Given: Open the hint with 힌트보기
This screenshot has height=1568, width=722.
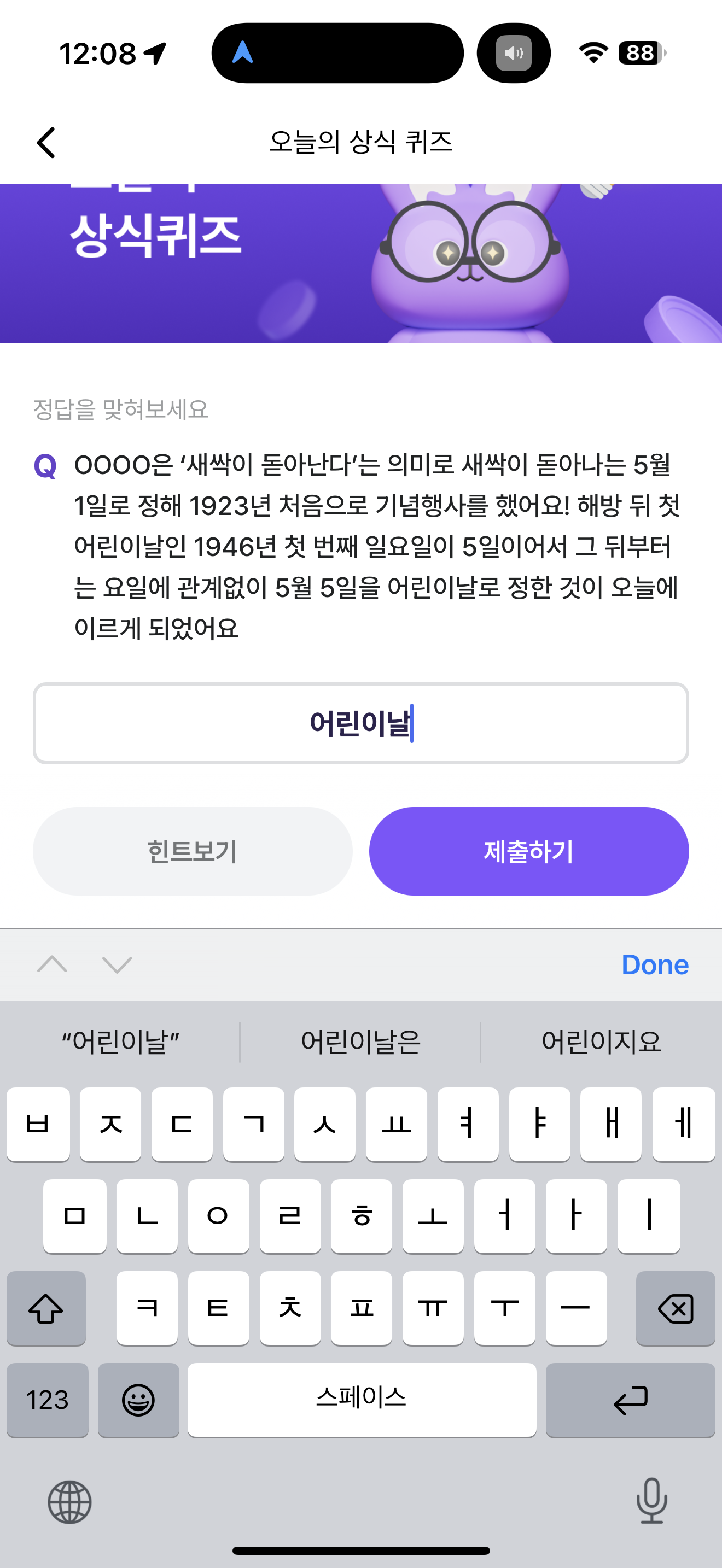Looking at the screenshot, I should pos(193,851).
